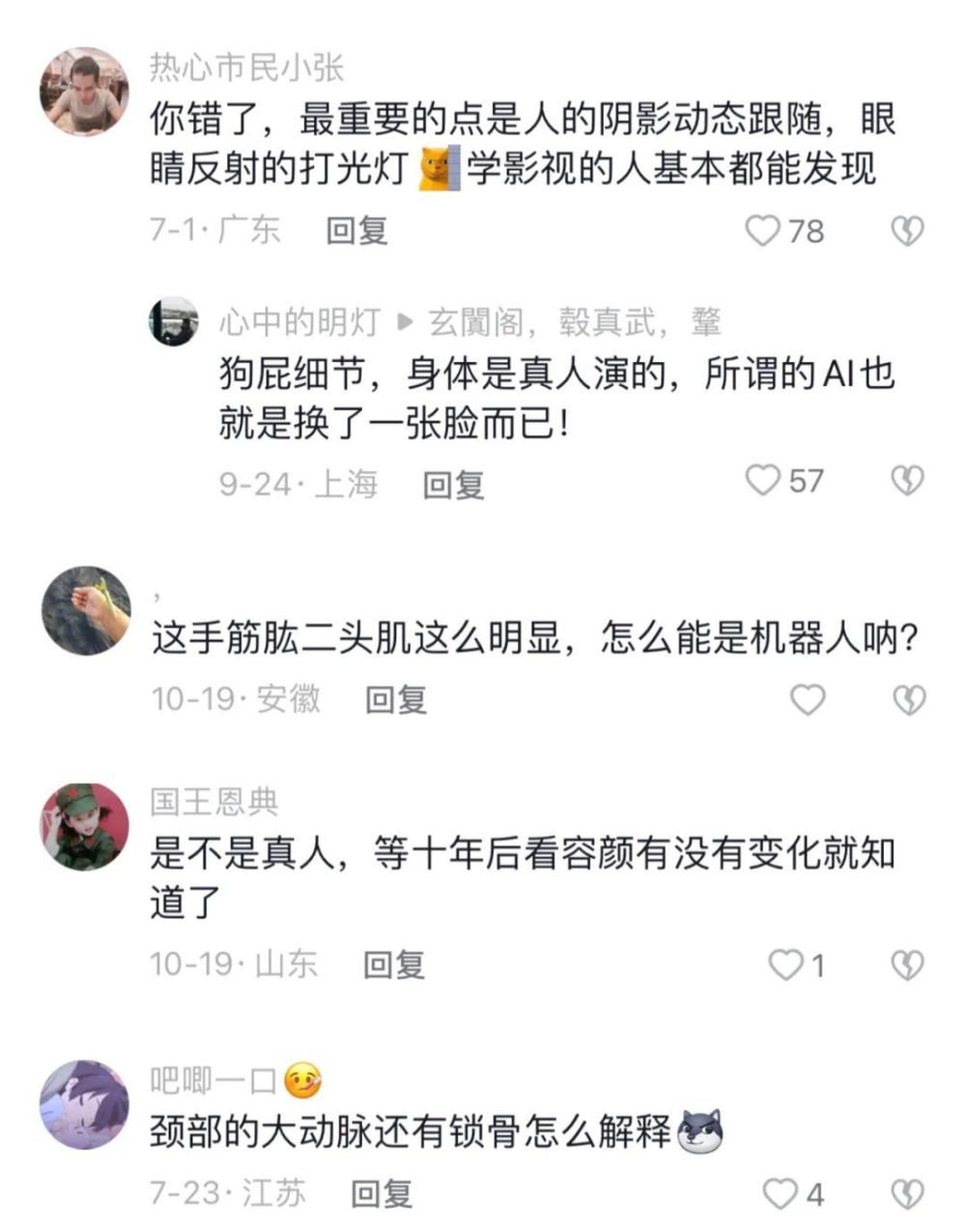View 国王恩典's profile avatar
This screenshot has height=1232, width=966.
point(84,827)
